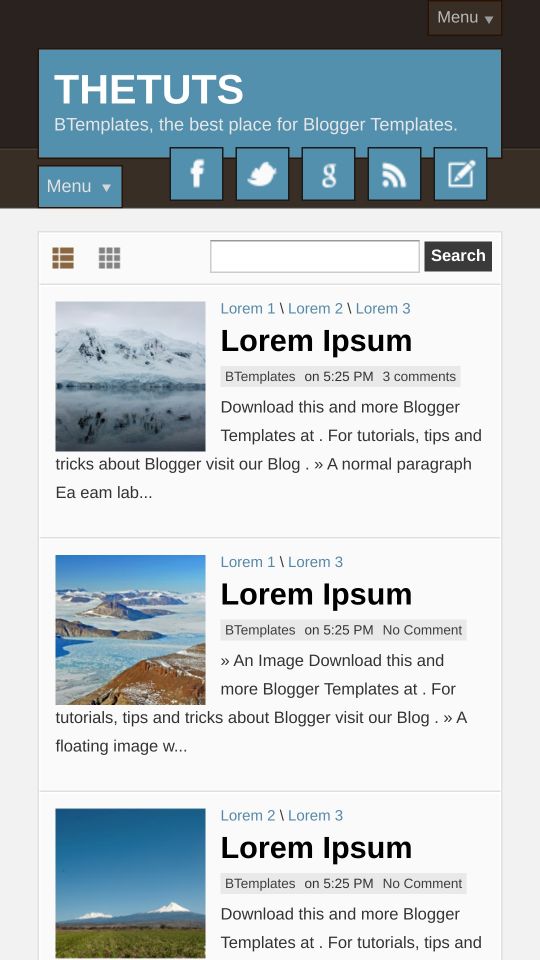The height and width of the screenshot is (960, 540).
Task: Open the Lorem 2 label on first post
Action: click(x=315, y=309)
